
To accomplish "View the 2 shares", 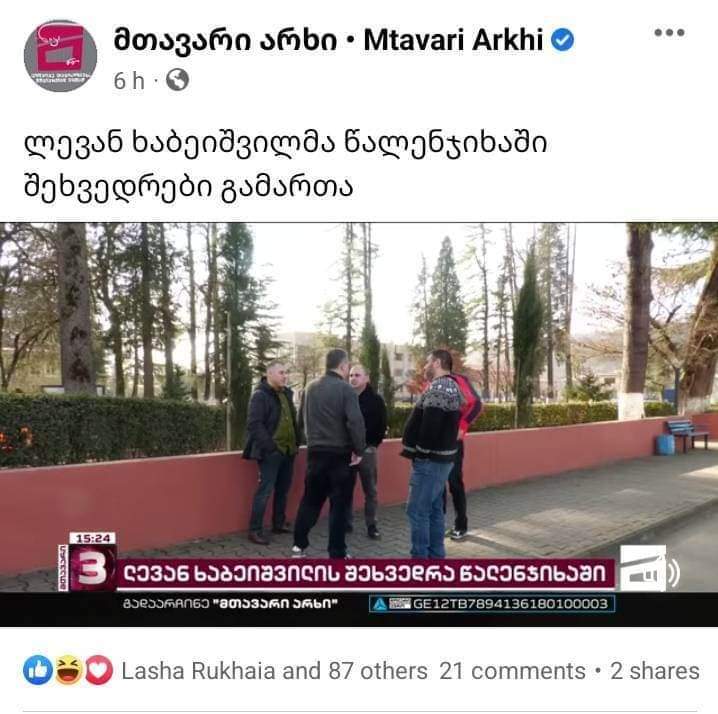I will pos(655,671).
